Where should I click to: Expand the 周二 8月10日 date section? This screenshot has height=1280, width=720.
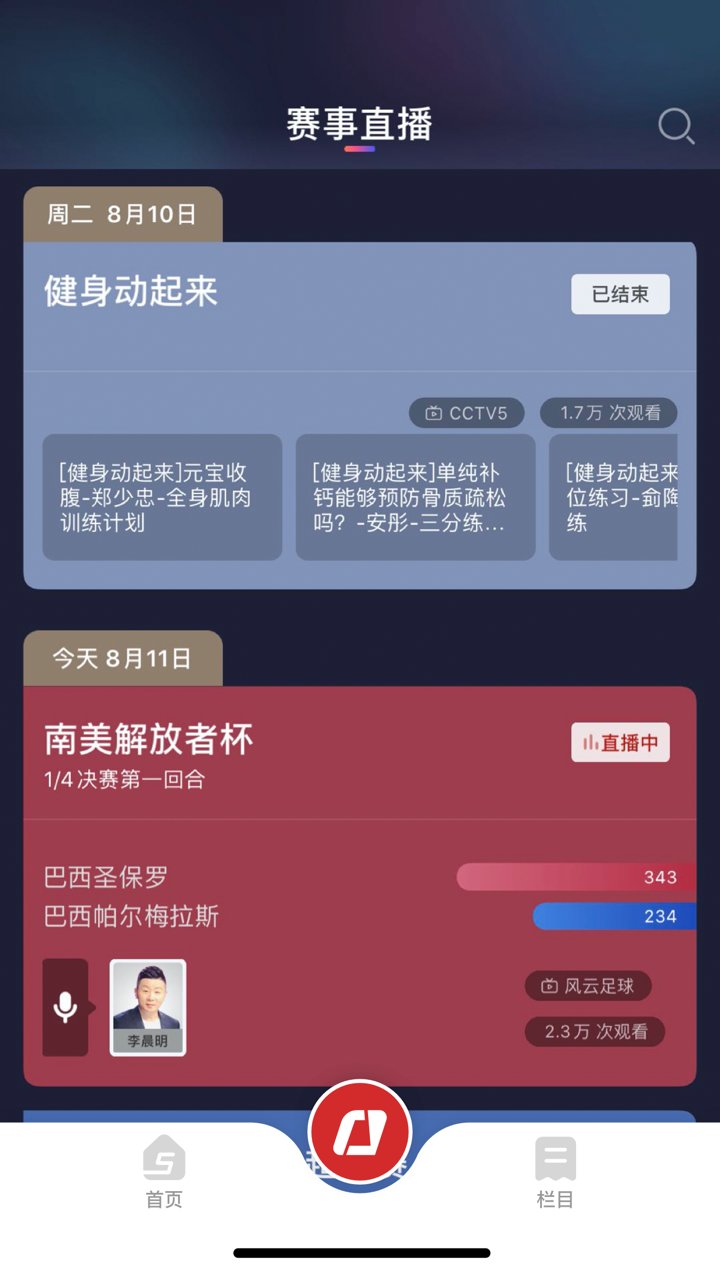pos(122,214)
